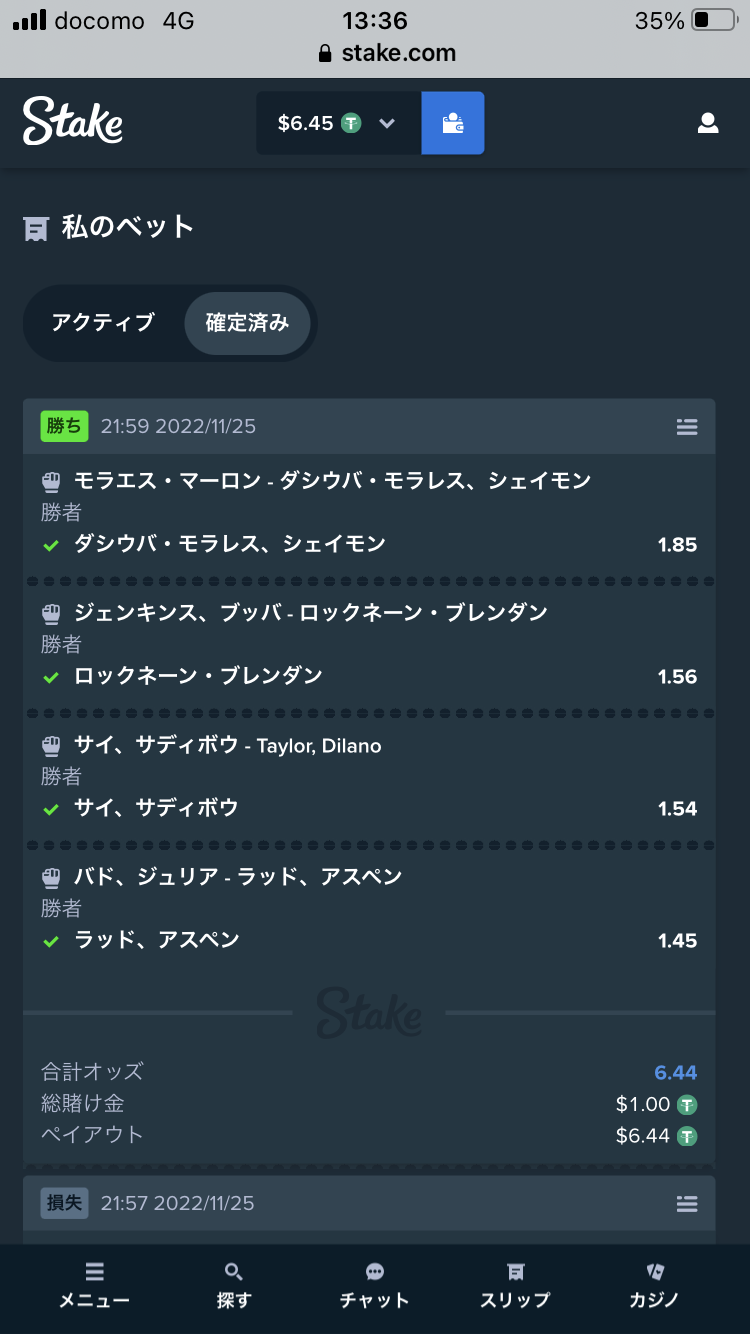This screenshot has width=750, height=1334.
Task: Switch to the アクティブ tab
Action: [x=103, y=322]
